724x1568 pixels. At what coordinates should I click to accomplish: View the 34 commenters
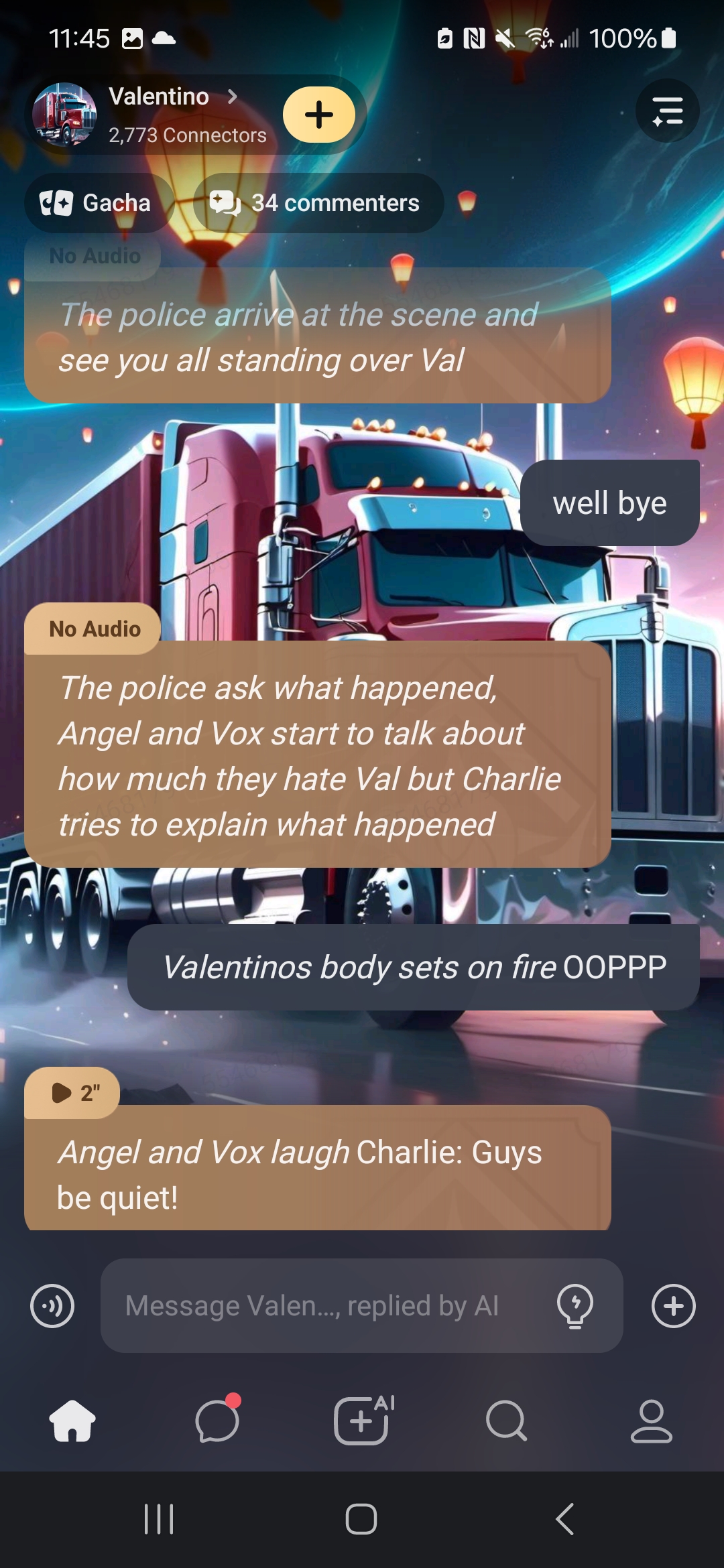pos(318,203)
